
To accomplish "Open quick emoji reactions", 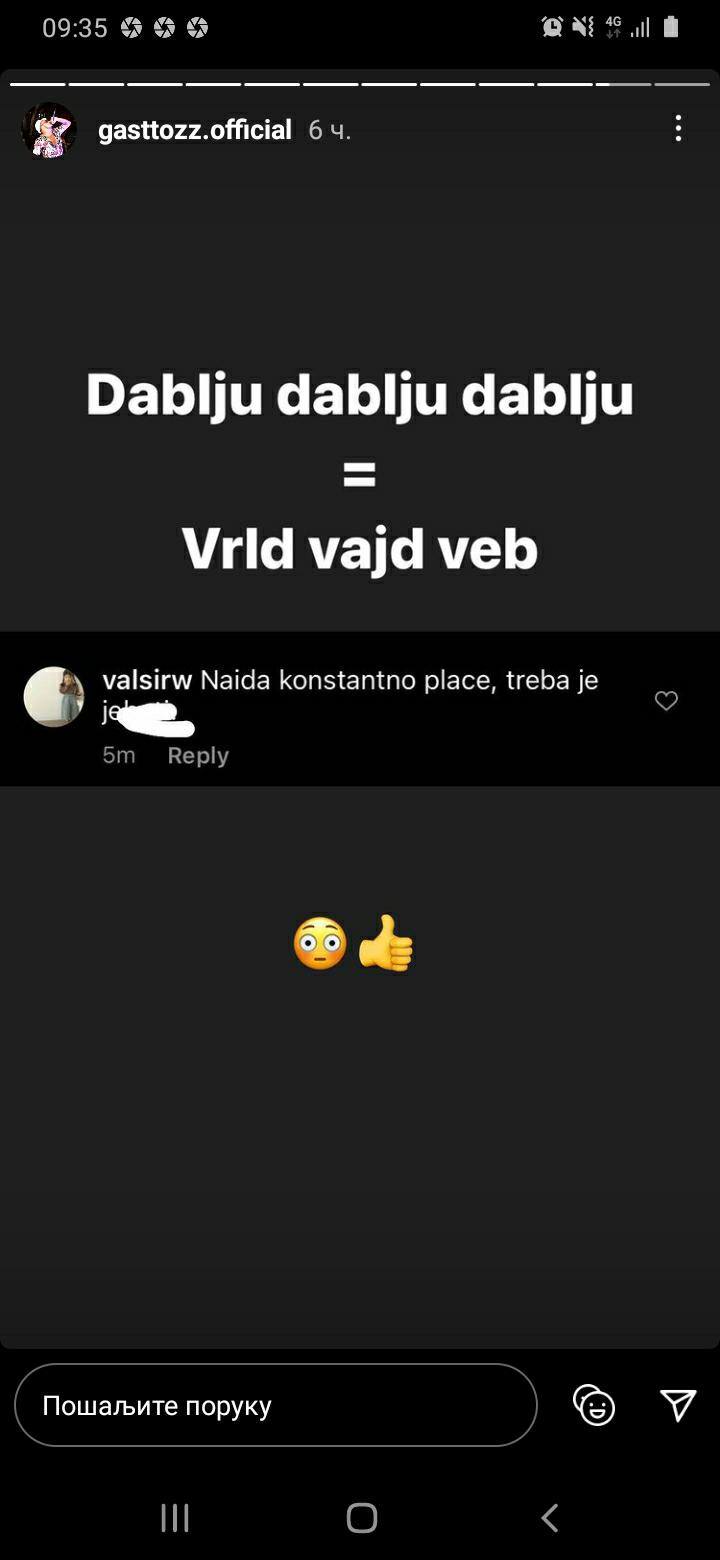I will point(594,1405).
